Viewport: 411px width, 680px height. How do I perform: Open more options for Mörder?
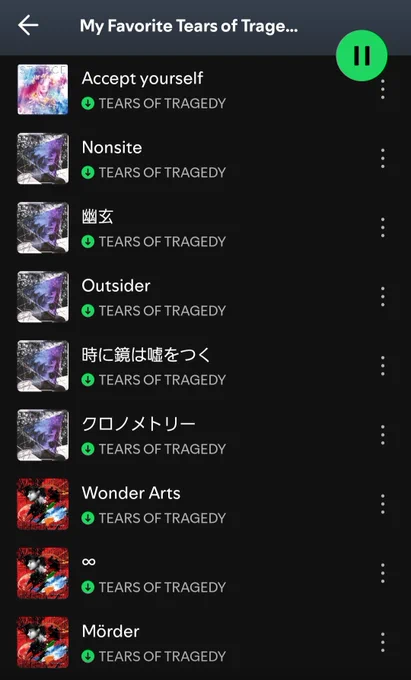point(382,642)
